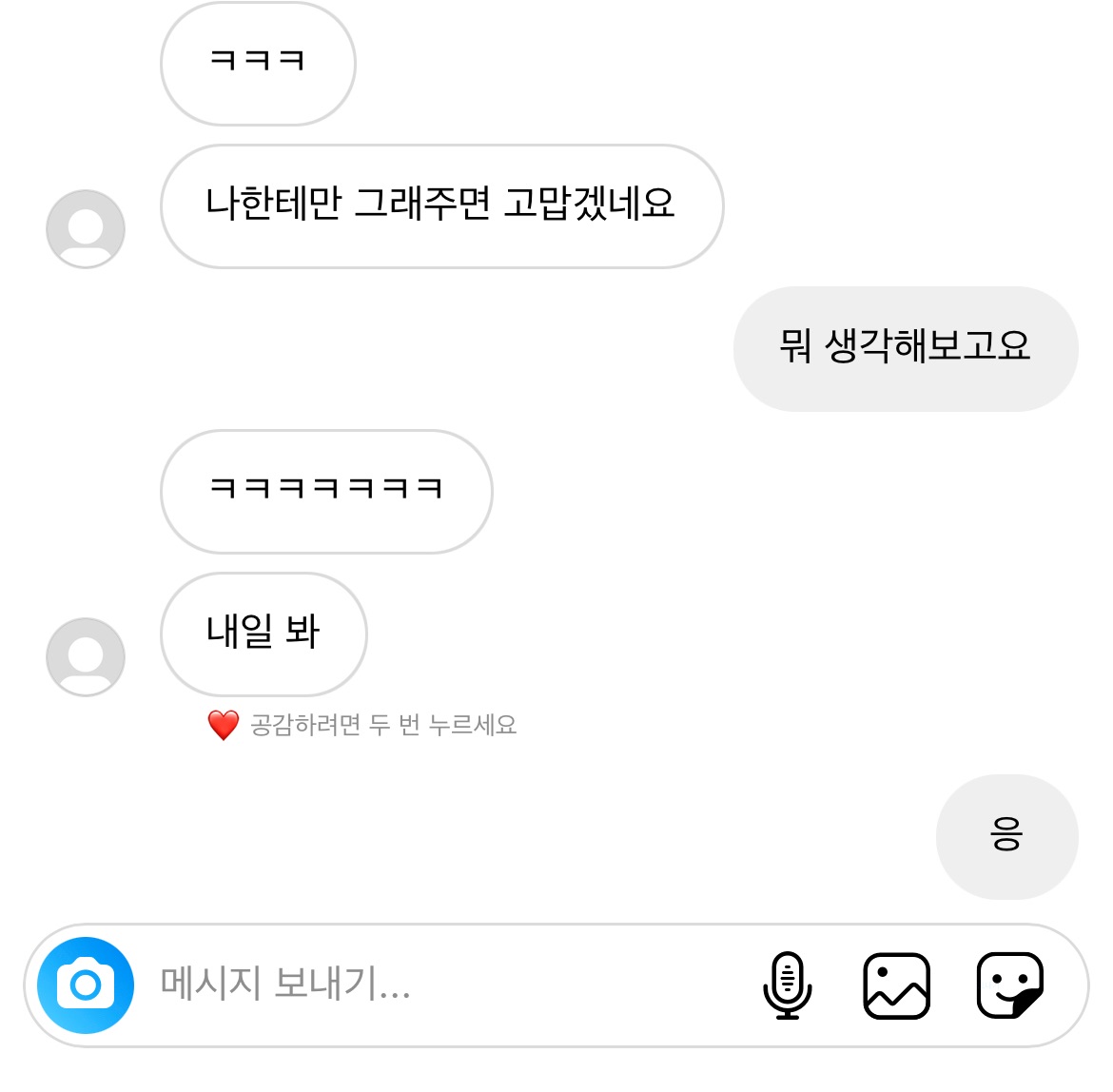Open the photo gallery picker

tap(896, 985)
